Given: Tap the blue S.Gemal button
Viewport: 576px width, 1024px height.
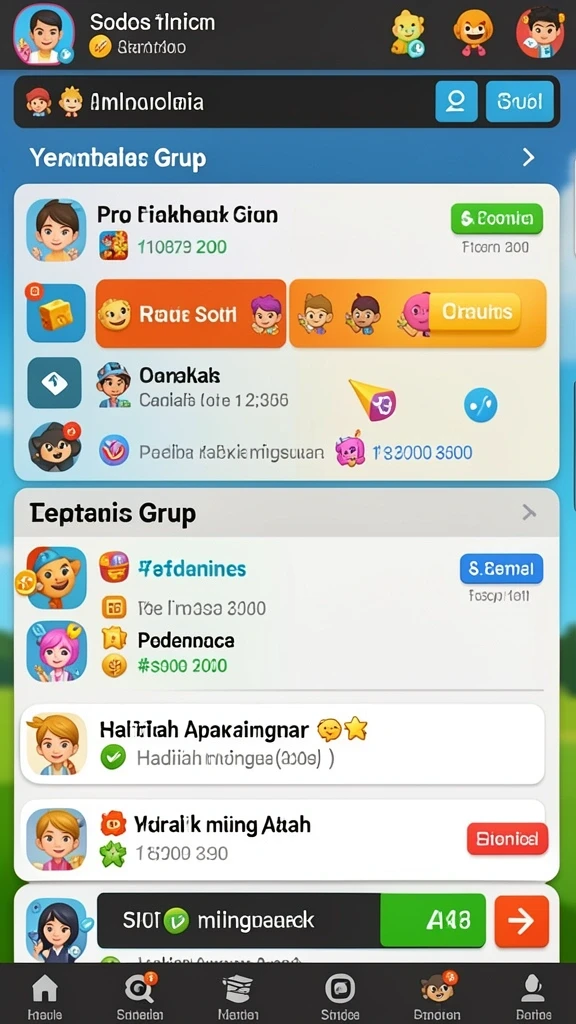Looking at the screenshot, I should point(501,569).
